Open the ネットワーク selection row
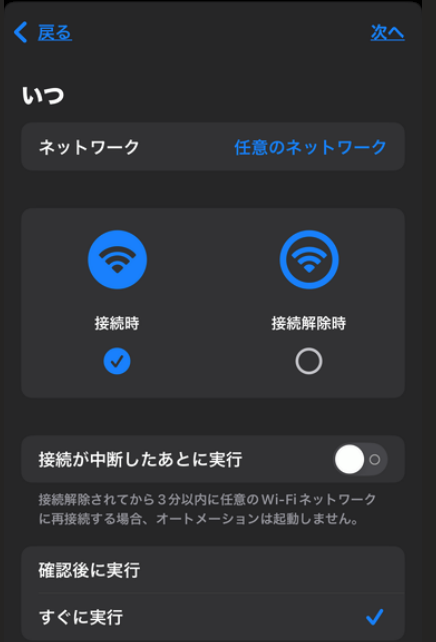 (213, 147)
